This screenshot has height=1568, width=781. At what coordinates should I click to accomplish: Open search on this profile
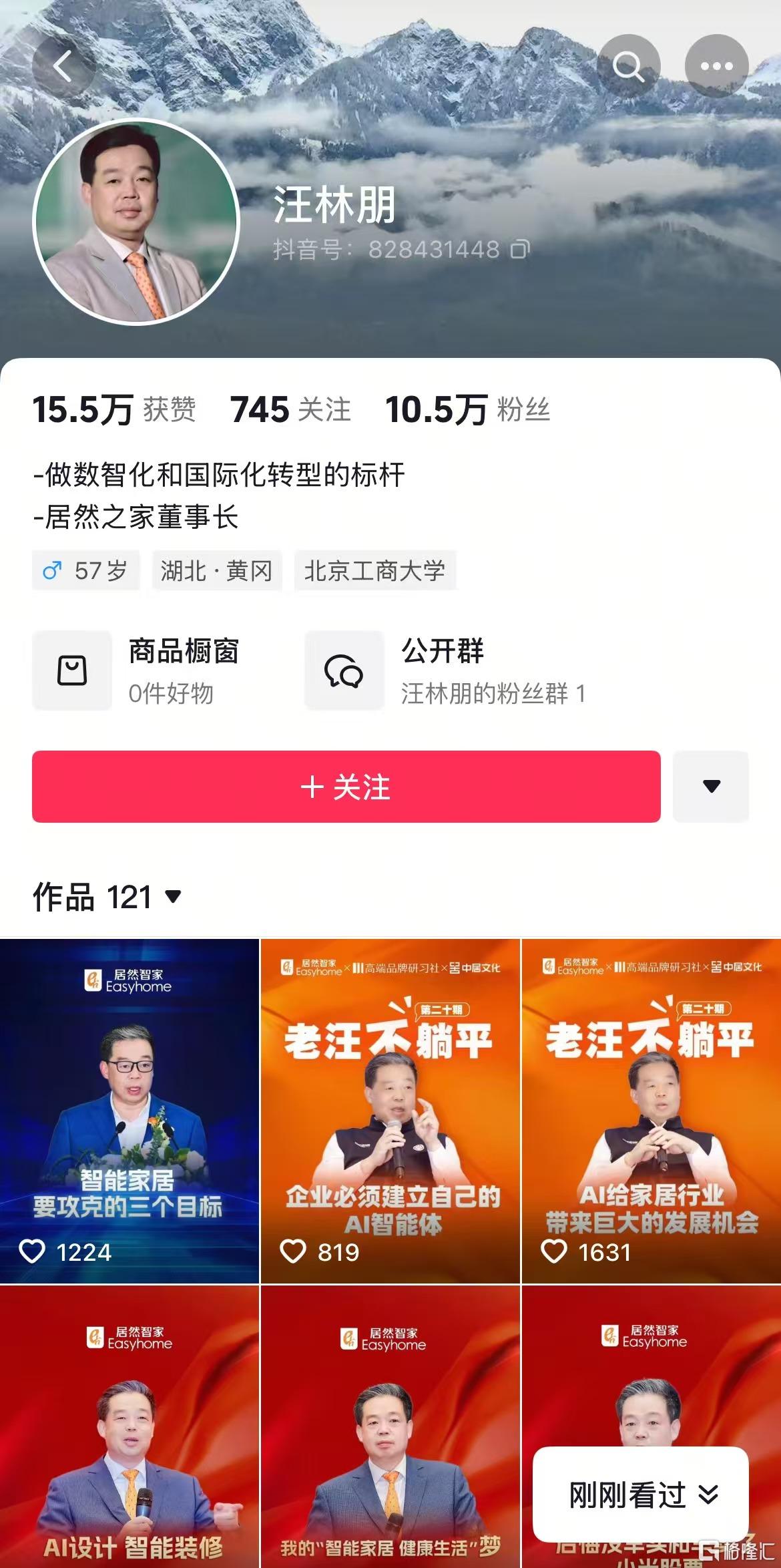pos(628,67)
